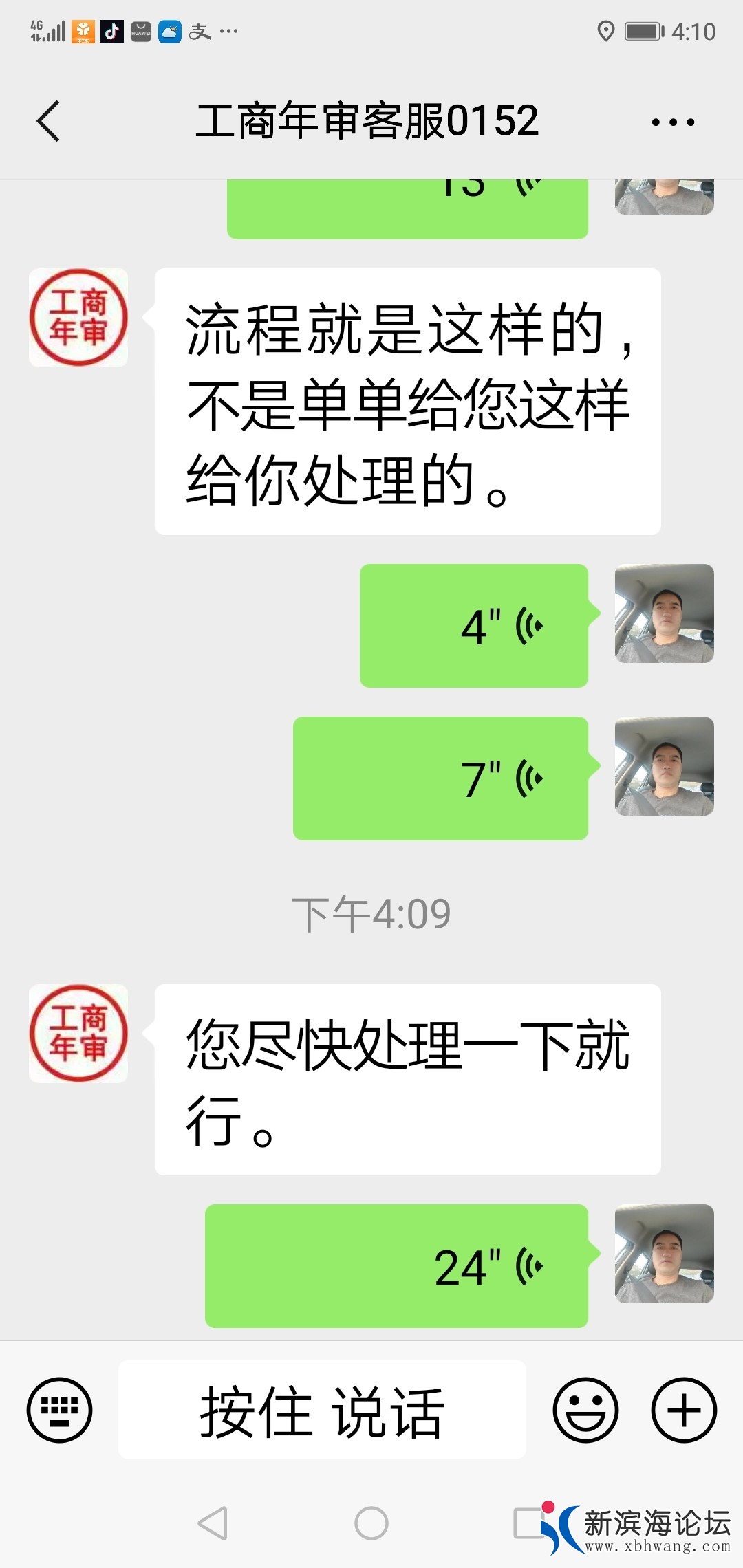Play the 24-second voice message
This screenshot has height=1568, width=743.
[396, 1265]
